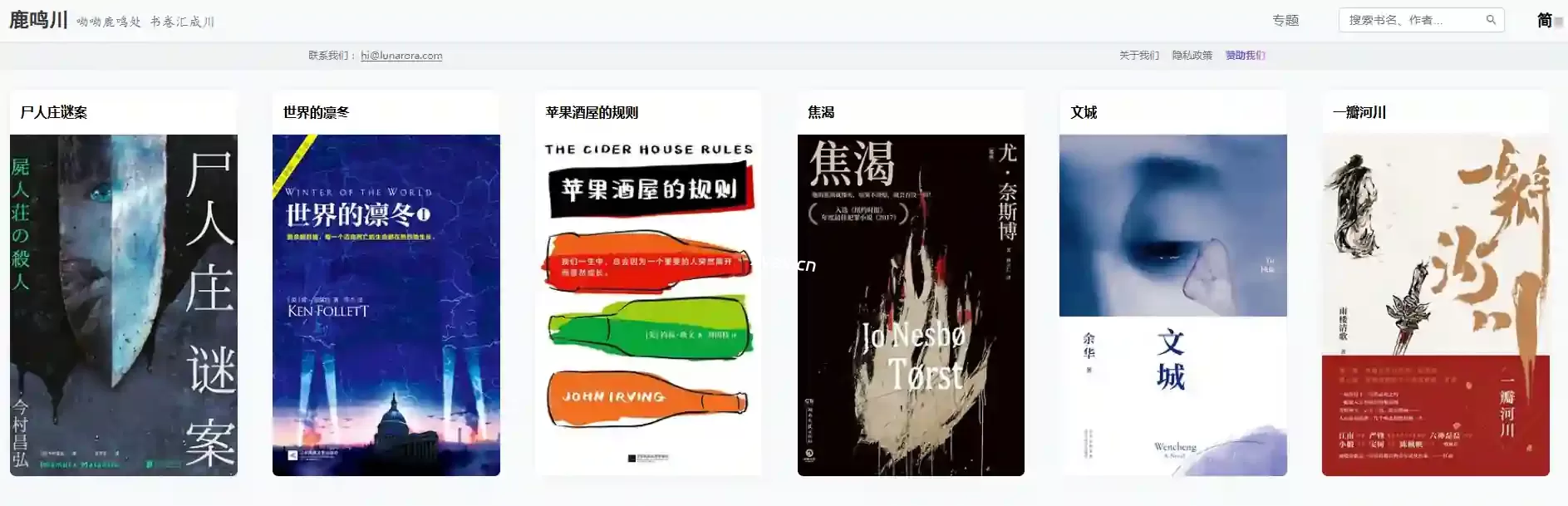1568x506 pixels.
Task: Switch language with the 简 toggle
Action: (1546, 20)
